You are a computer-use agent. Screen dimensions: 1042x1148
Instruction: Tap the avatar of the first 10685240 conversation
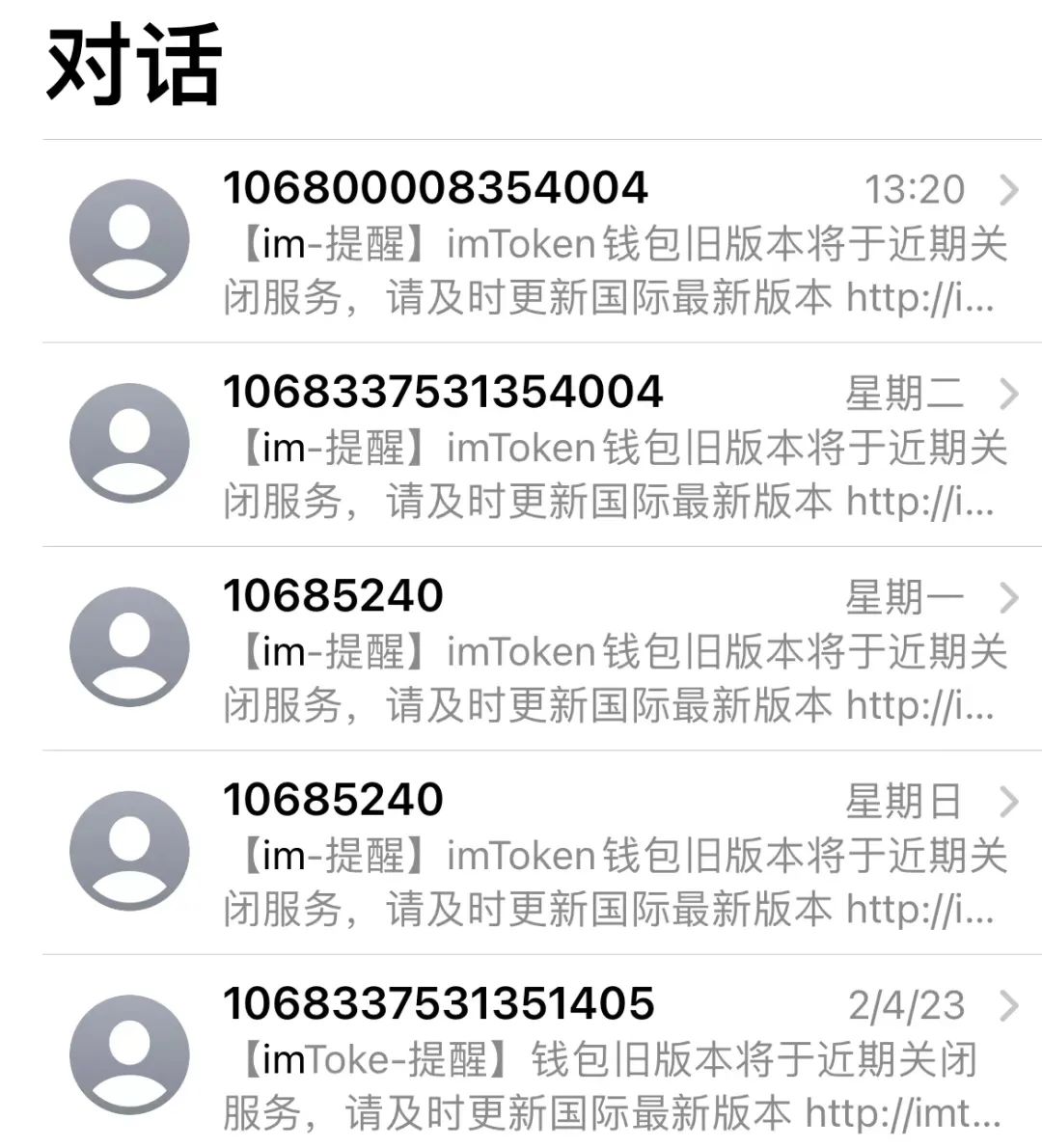tap(128, 647)
